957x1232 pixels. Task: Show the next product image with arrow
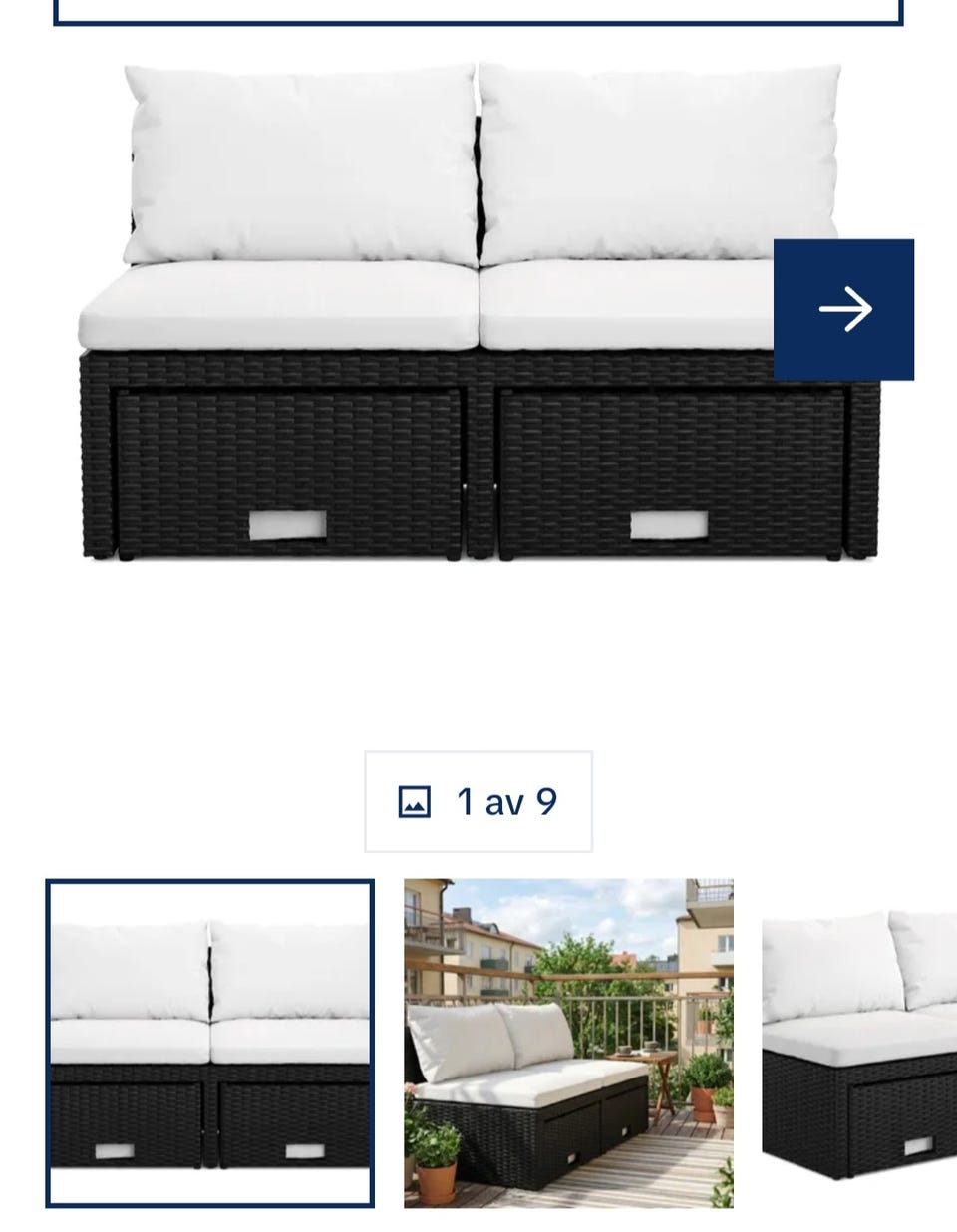843,309
